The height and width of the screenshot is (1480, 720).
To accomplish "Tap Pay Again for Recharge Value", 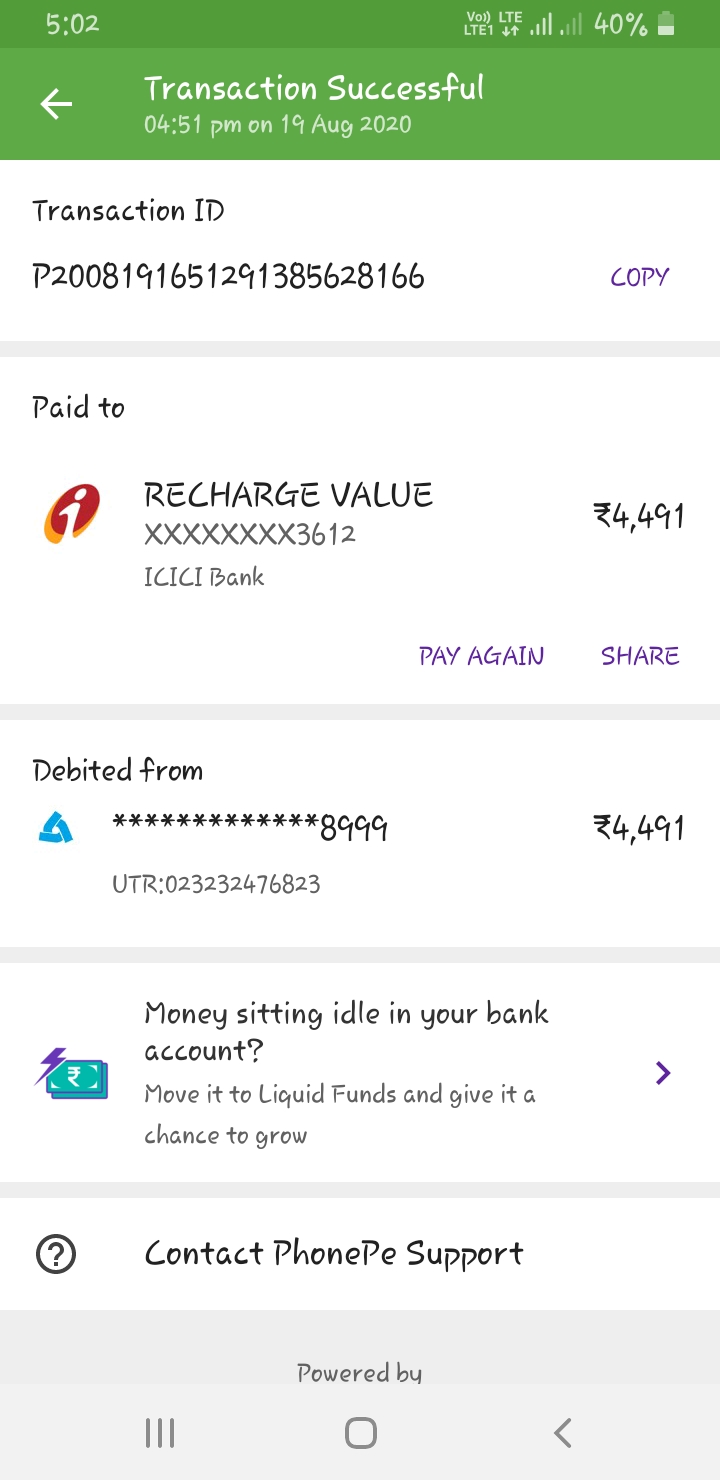I will tap(481, 656).
